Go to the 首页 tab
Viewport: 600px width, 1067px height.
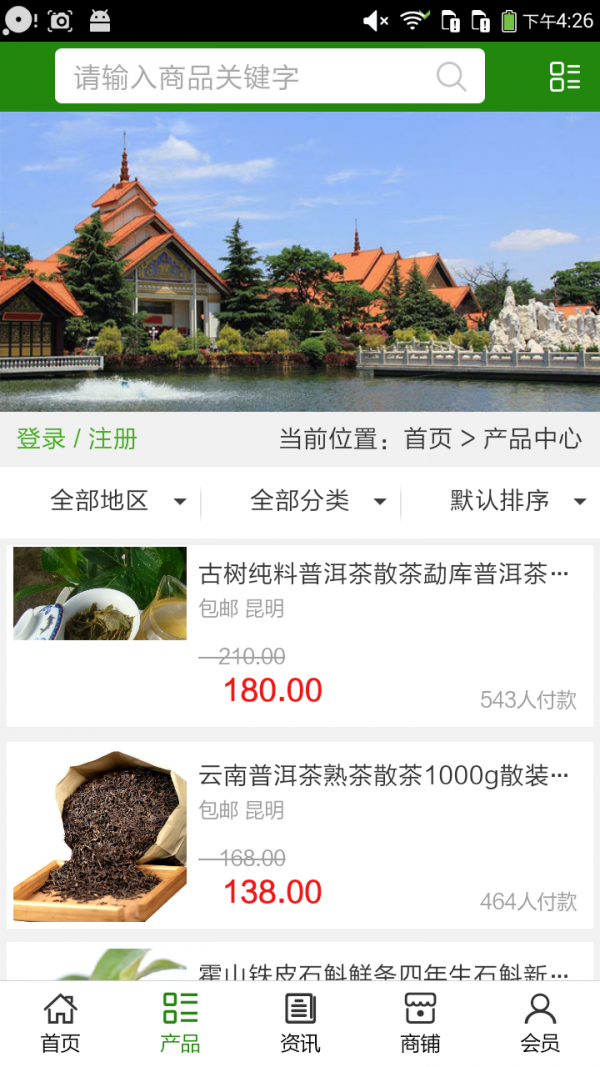[60, 1023]
